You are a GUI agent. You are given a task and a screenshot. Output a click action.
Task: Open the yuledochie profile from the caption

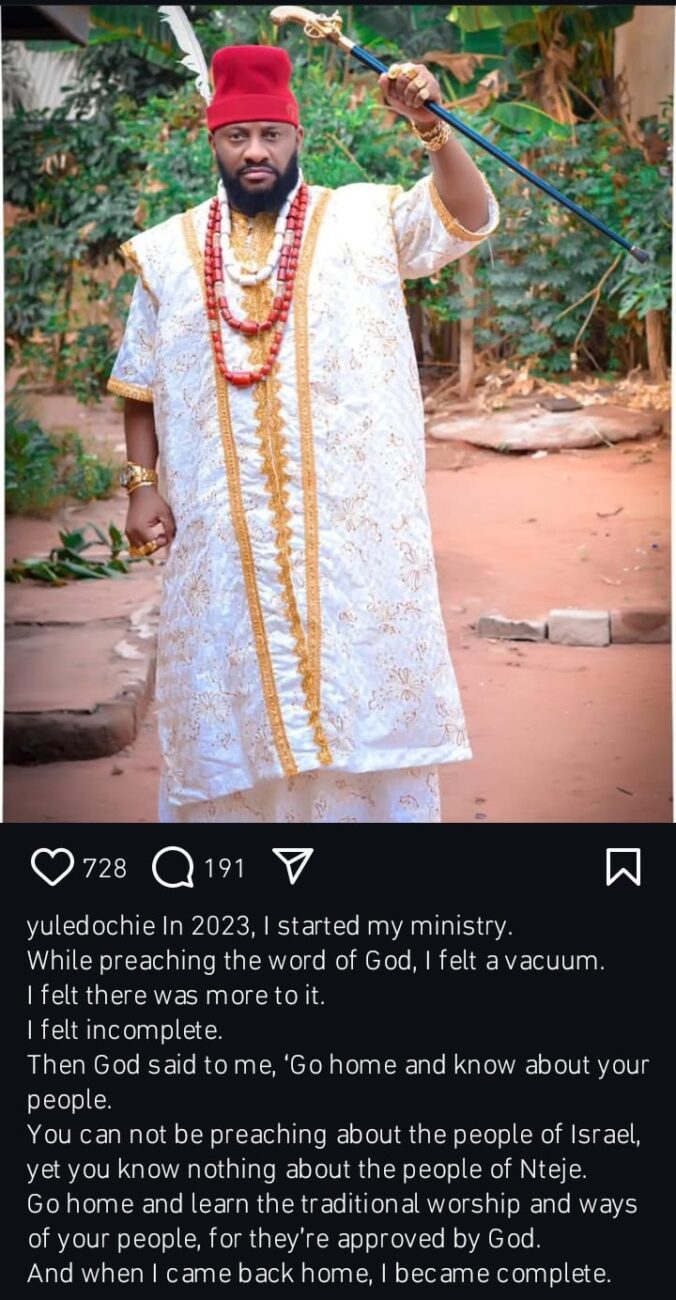tap(87, 927)
